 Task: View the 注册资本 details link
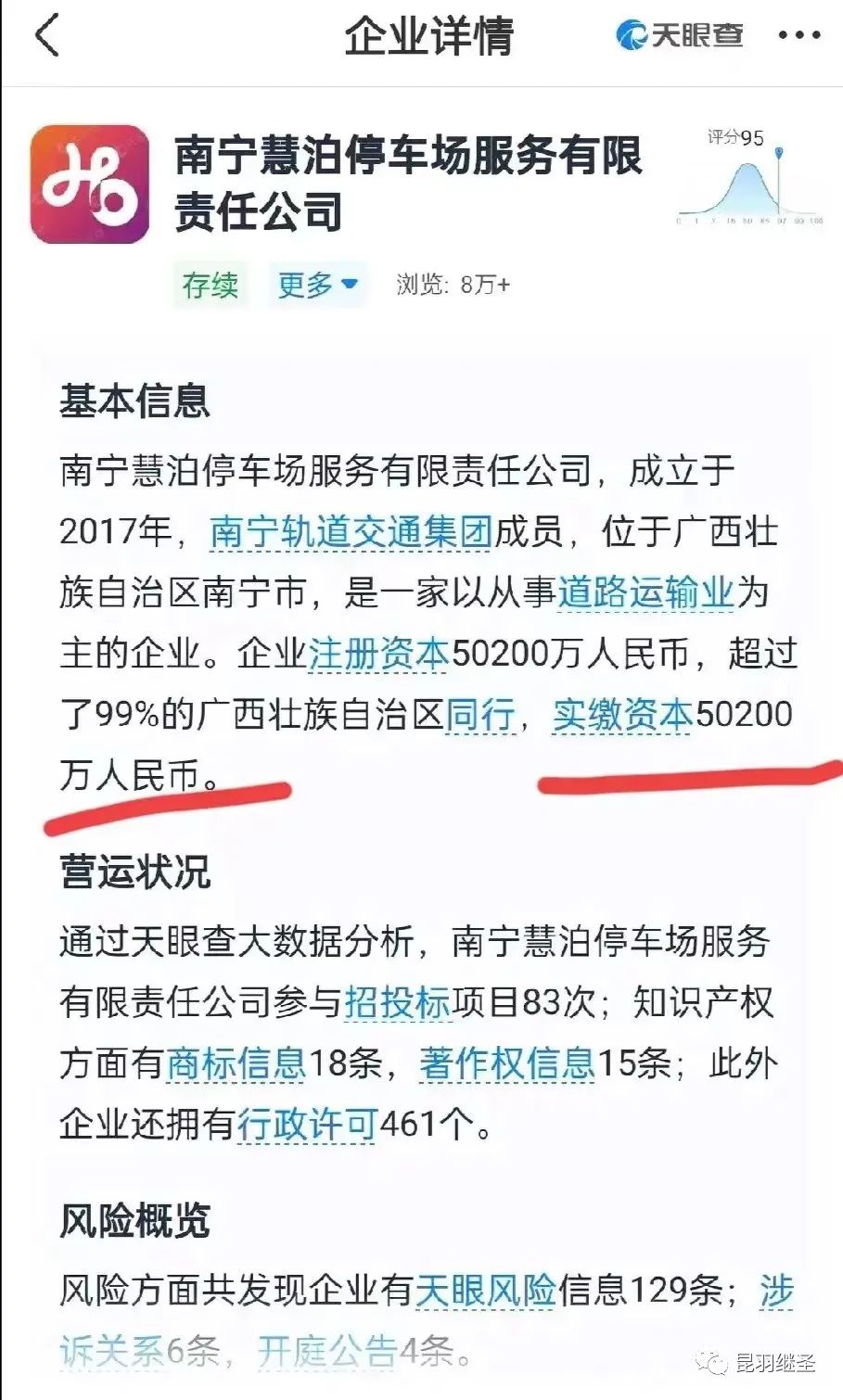coord(378,654)
